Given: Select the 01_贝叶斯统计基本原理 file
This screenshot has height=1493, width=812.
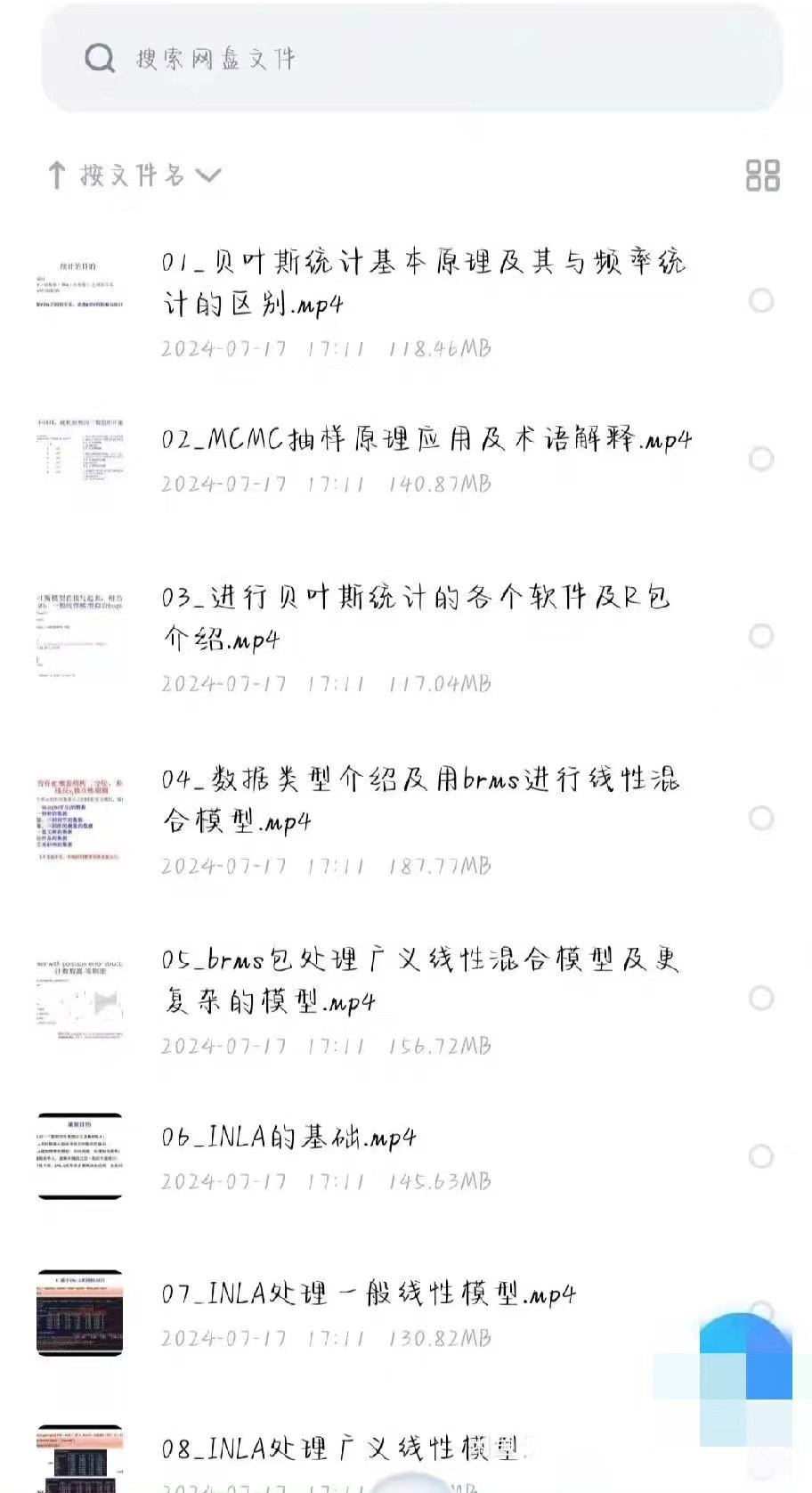Looking at the screenshot, I should click(761, 301).
